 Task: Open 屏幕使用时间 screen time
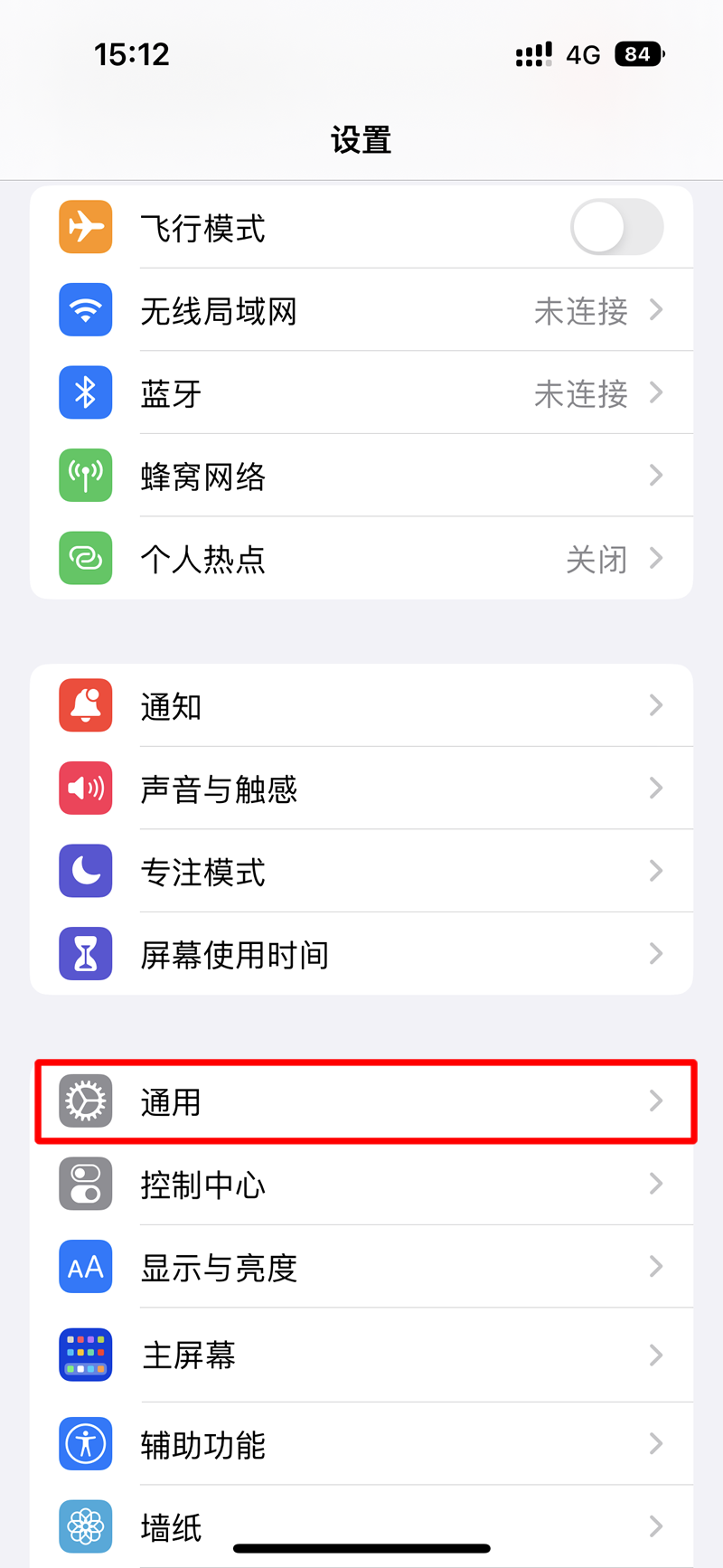click(x=361, y=954)
